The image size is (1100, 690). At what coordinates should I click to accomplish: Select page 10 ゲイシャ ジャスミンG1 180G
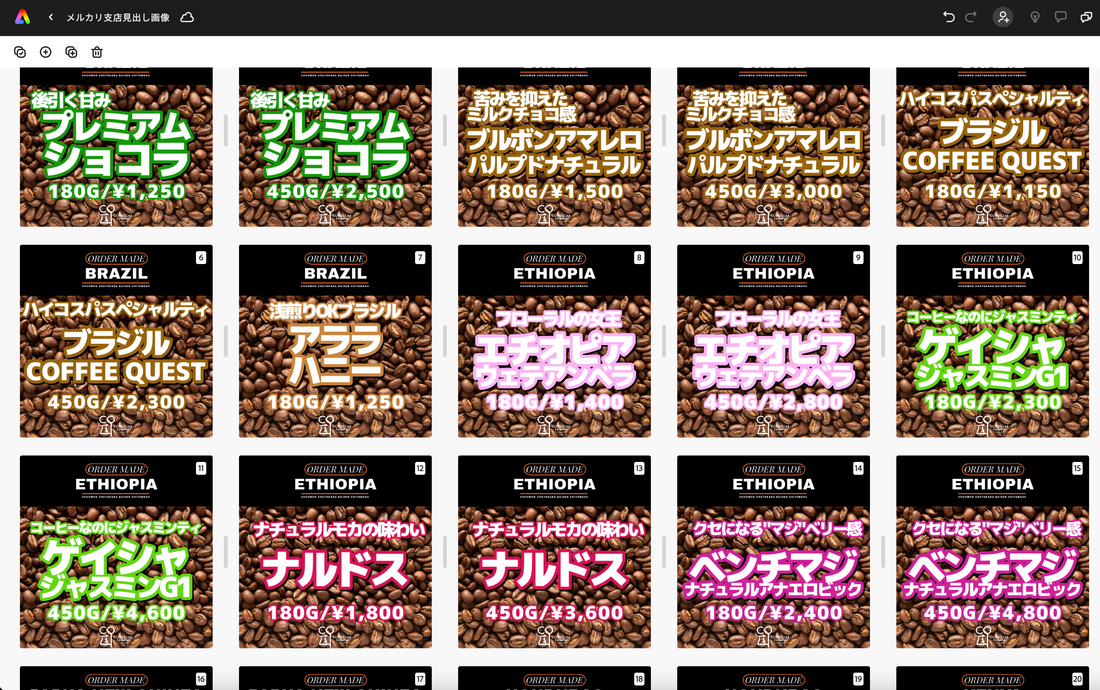992,341
